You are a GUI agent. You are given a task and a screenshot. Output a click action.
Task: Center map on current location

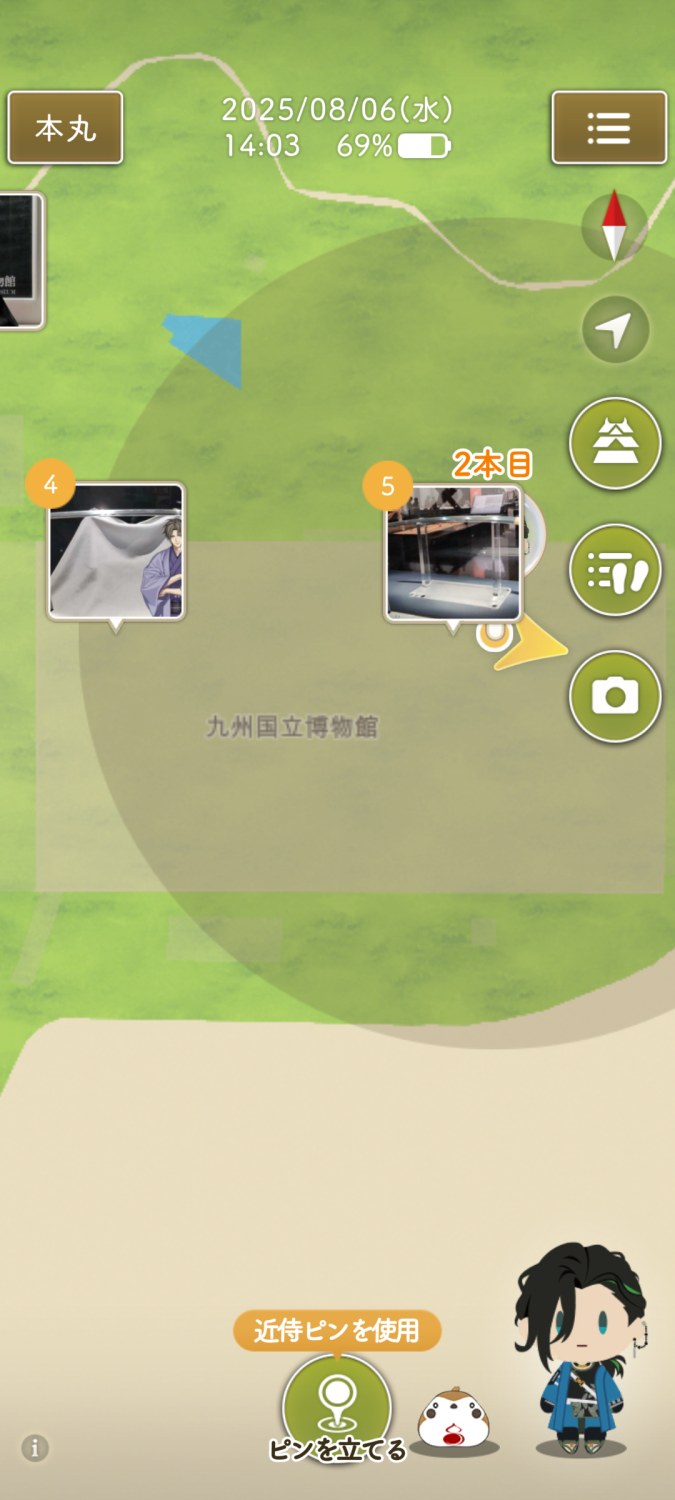pyautogui.click(x=615, y=329)
